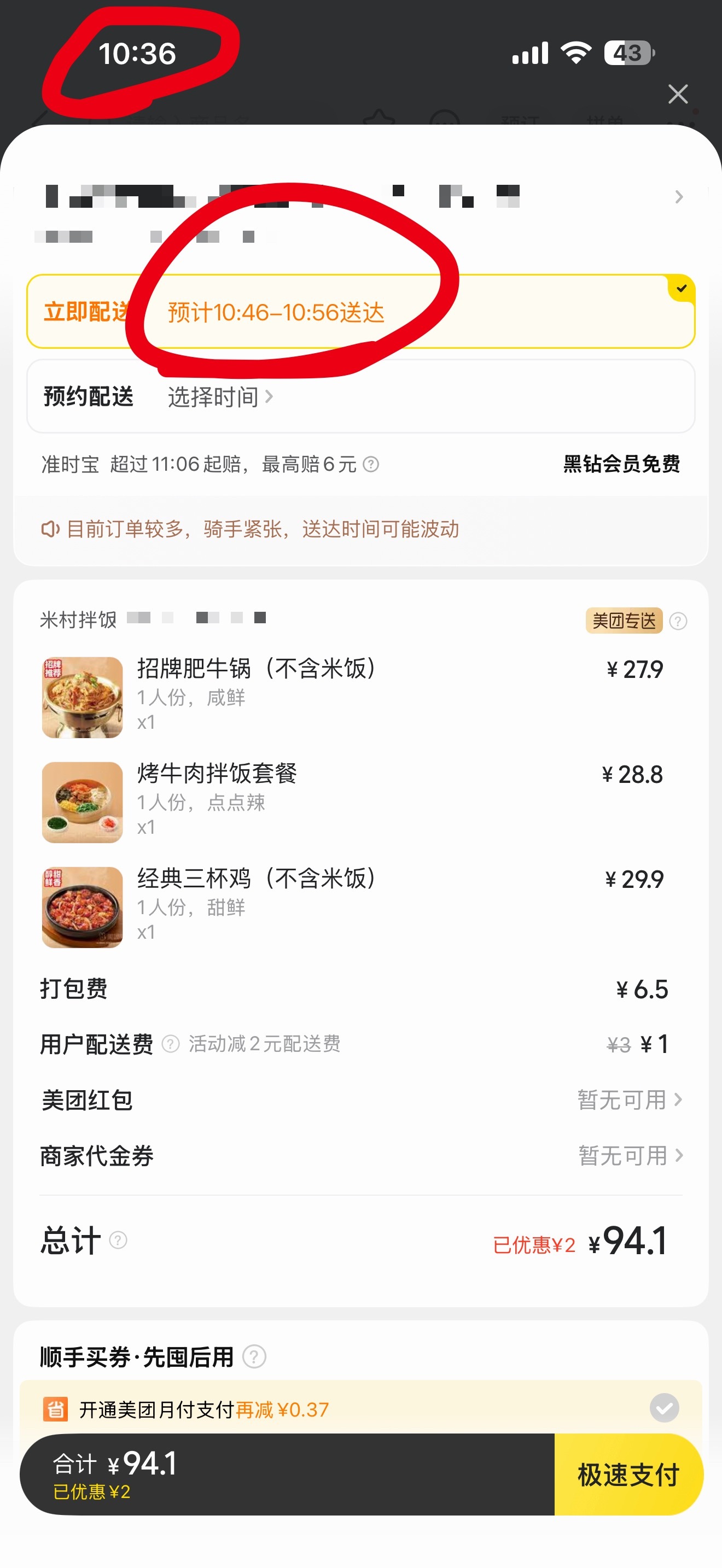Choose a time under 预约配送
This screenshot has width=722, height=1568.
coord(219,397)
